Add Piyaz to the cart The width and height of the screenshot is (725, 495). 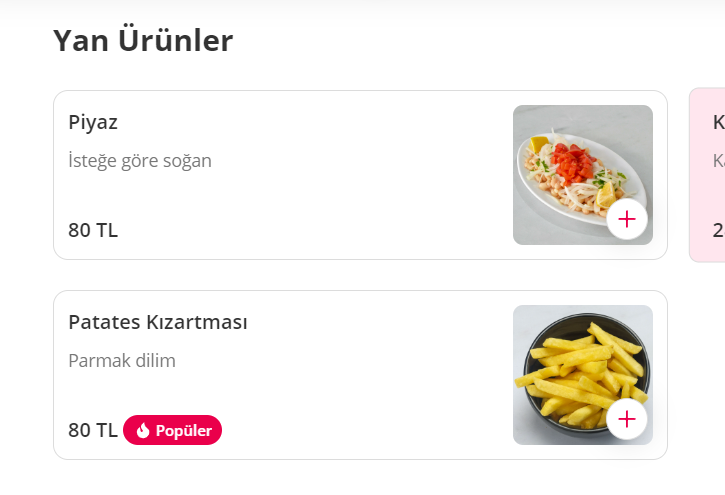pyautogui.click(x=627, y=219)
